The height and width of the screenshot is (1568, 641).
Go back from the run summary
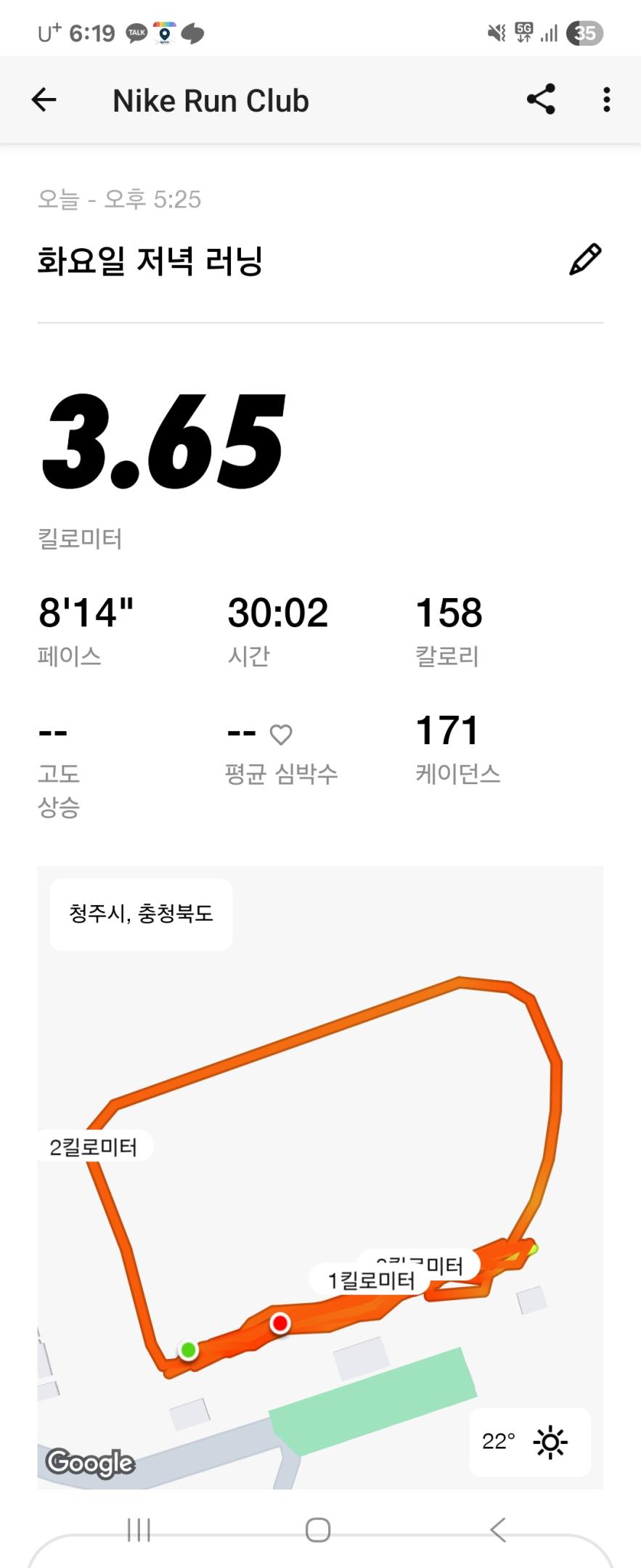pos(44,100)
